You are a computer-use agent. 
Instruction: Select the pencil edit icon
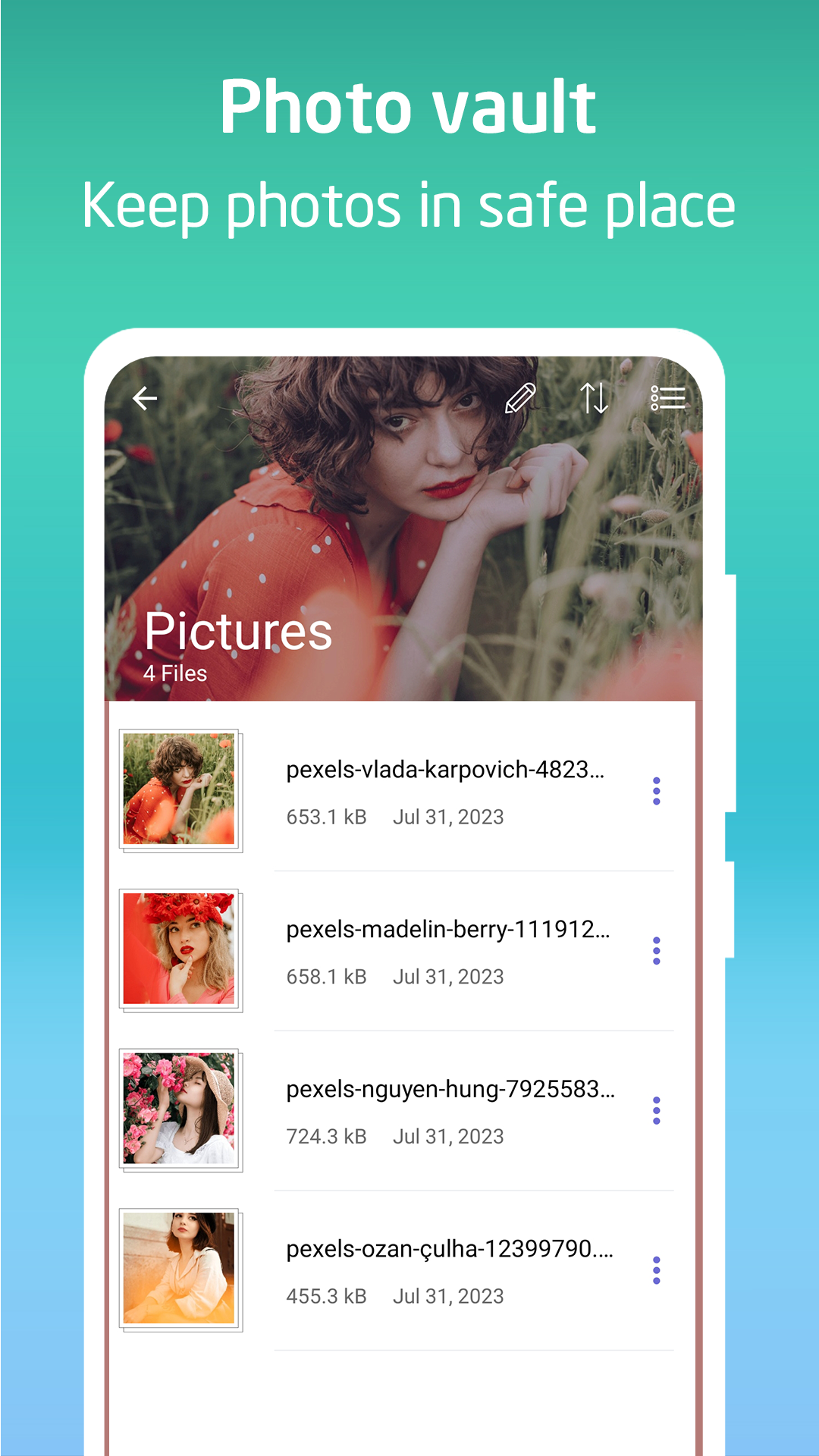(x=522, y=398)
